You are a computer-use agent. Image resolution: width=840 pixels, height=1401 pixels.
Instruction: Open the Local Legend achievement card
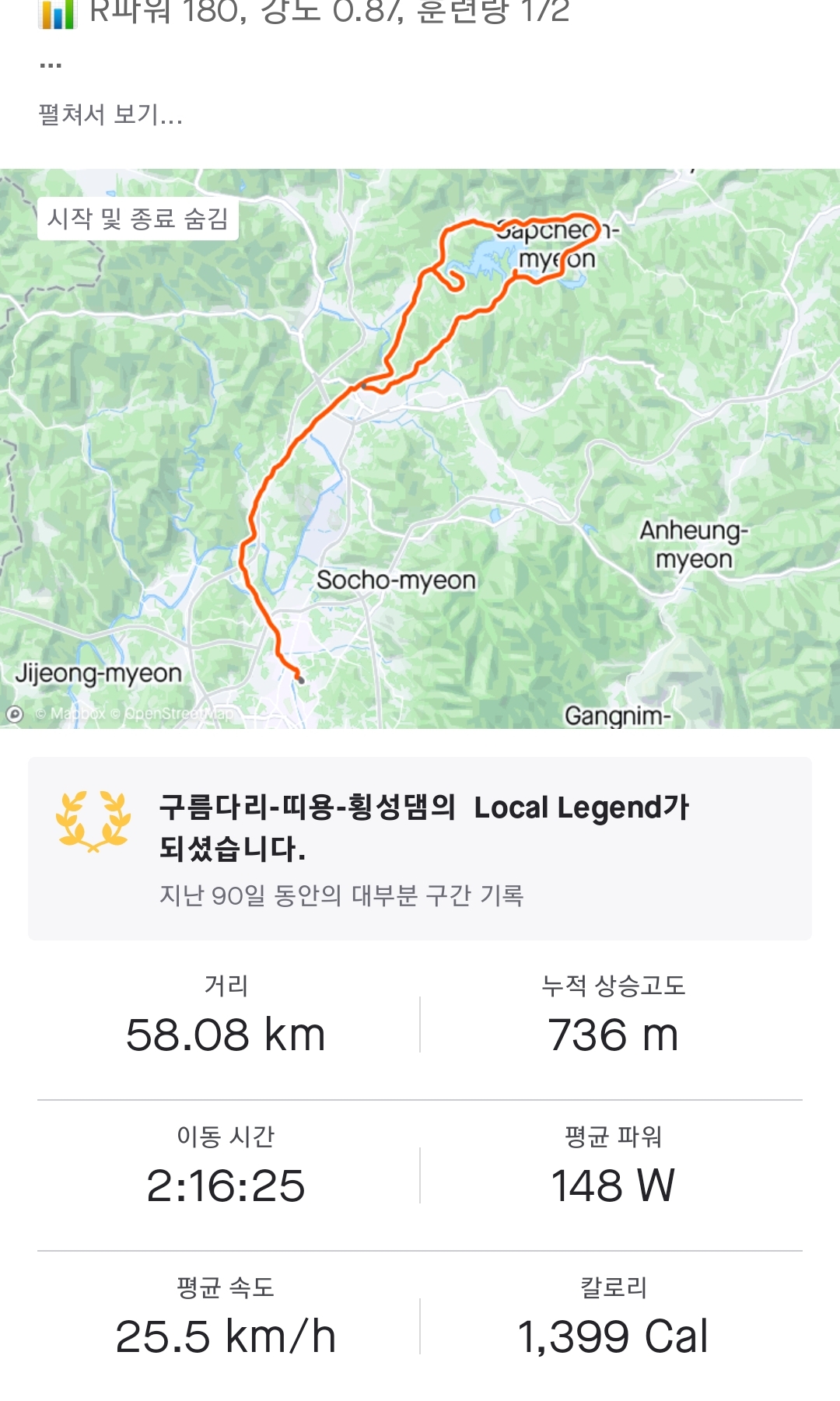tap(420, 848)
